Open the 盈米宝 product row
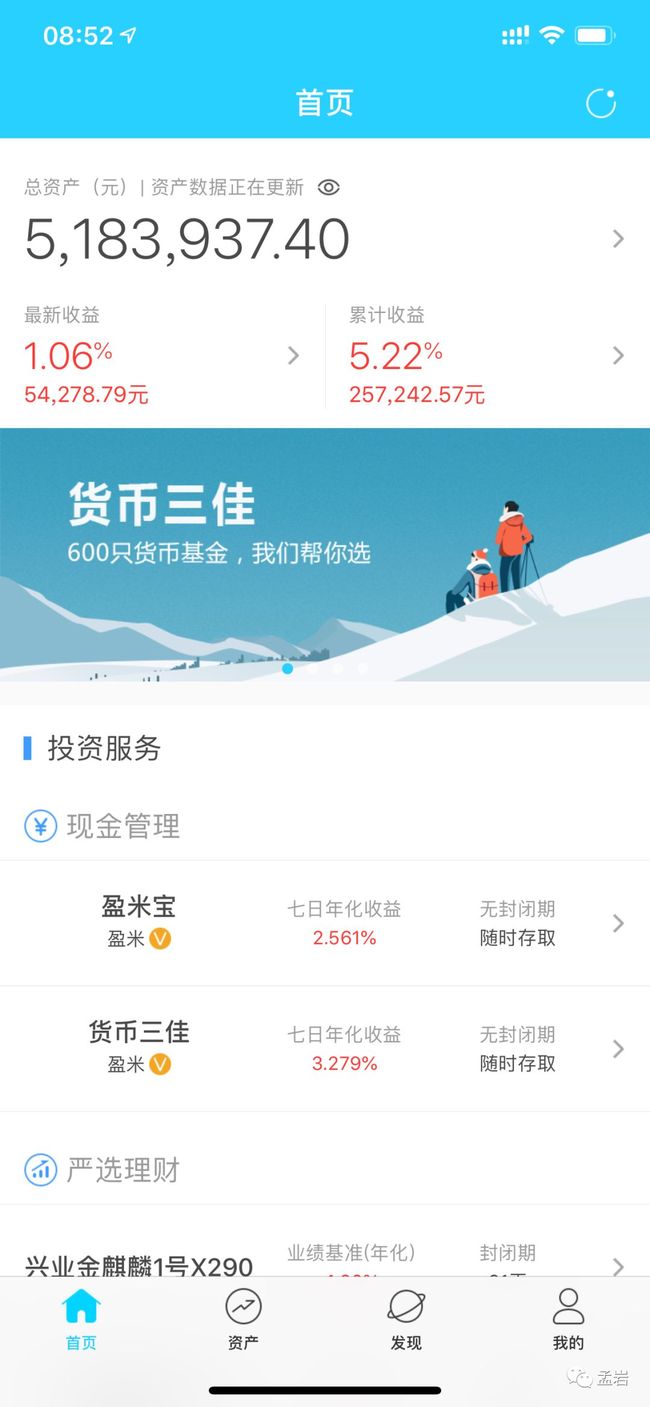The image size is (650, 1407). [325, 923]
